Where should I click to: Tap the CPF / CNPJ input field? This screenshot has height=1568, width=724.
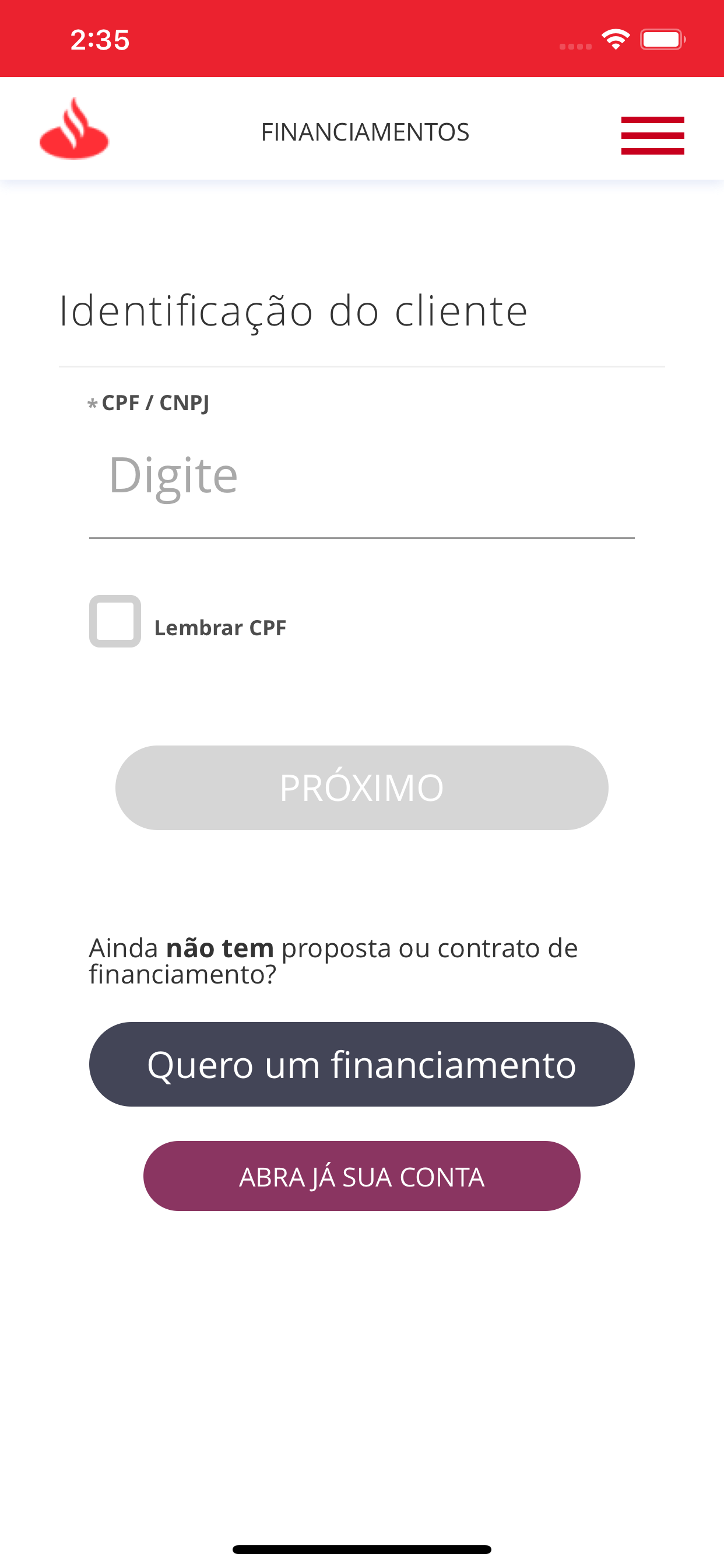click(362, 481)
